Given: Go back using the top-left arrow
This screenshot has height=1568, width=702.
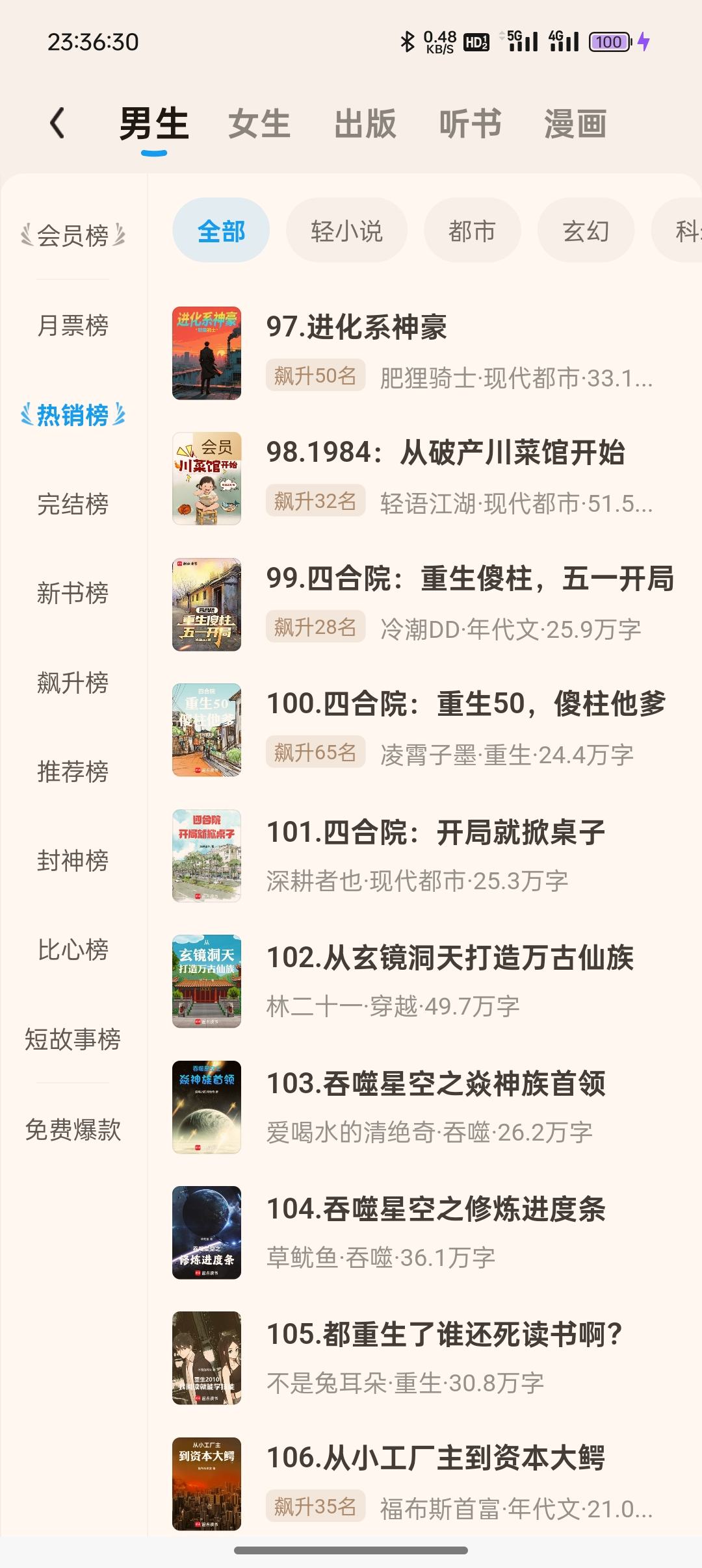Looking at the screenshot, I should coord(58,123).
